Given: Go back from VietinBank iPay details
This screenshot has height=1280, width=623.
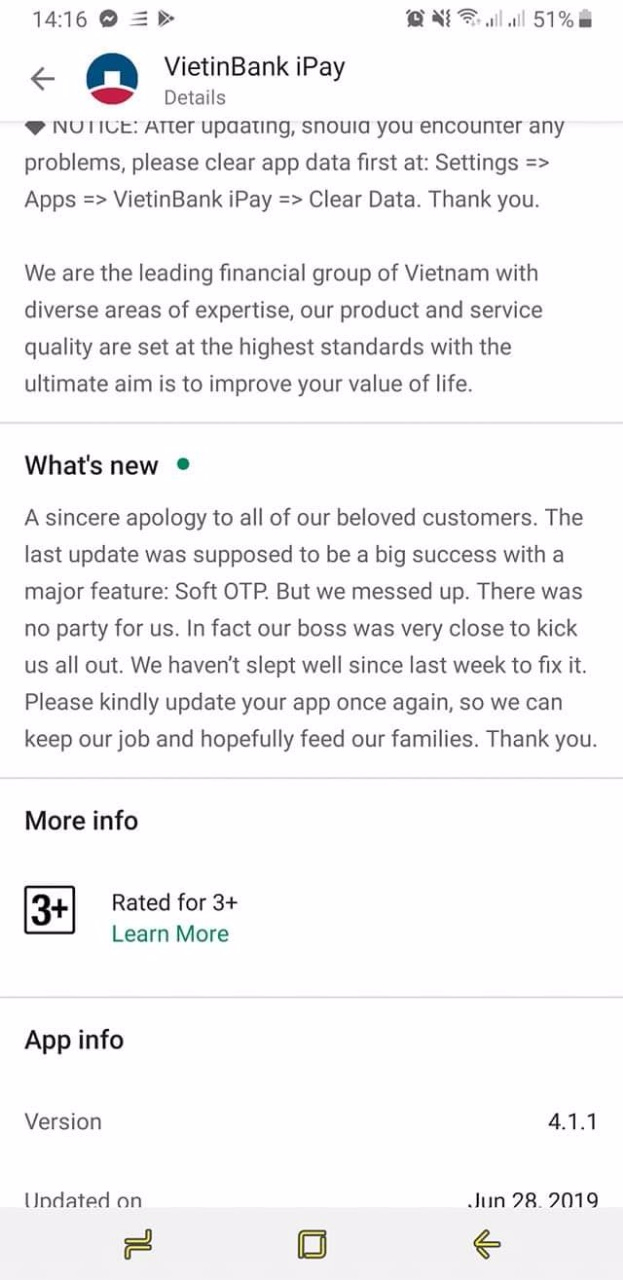Looking at the screenshot, I should pos(42,79).
